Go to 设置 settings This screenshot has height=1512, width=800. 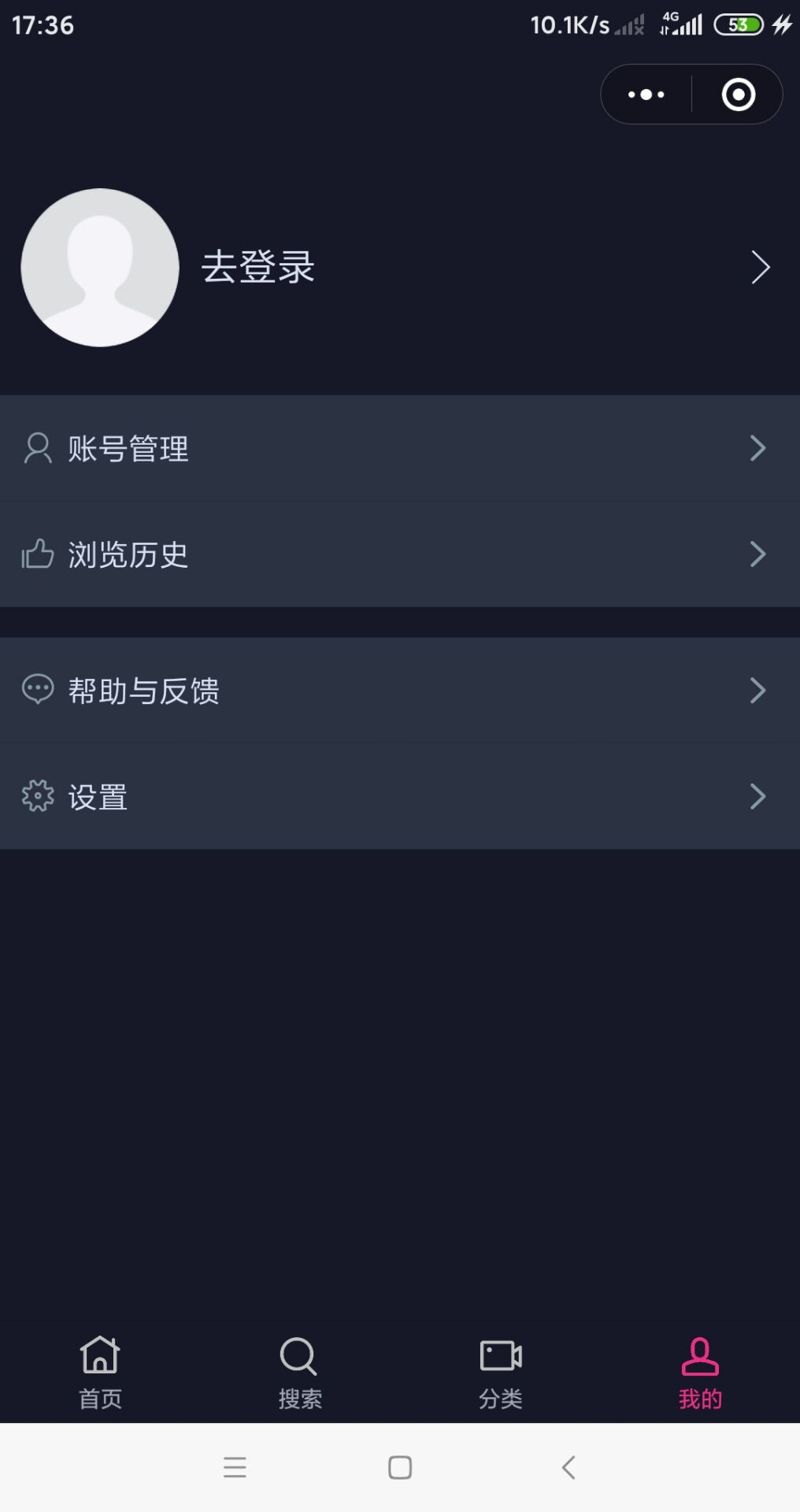(x=400, y=797)
